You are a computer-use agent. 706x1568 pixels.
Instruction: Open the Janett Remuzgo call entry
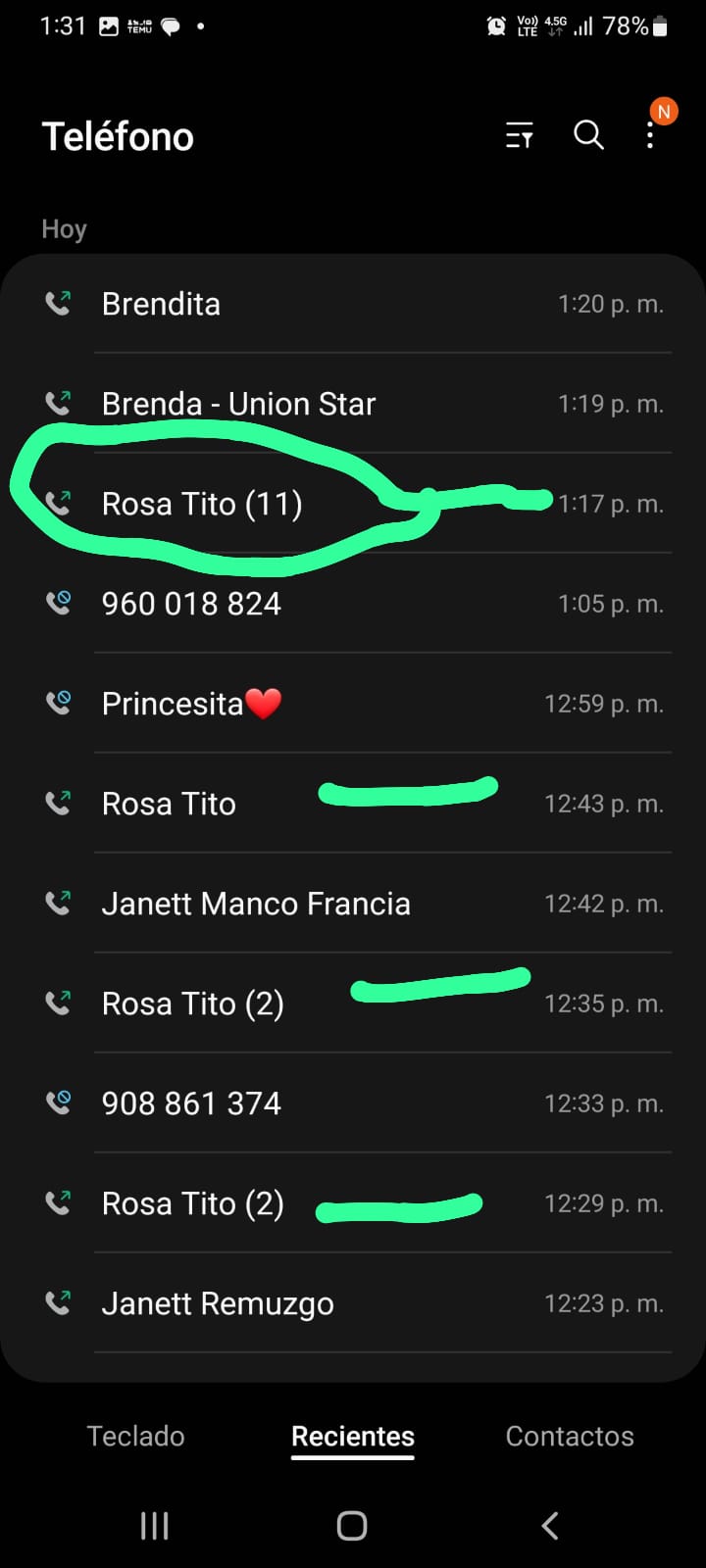pos(353,1303)
